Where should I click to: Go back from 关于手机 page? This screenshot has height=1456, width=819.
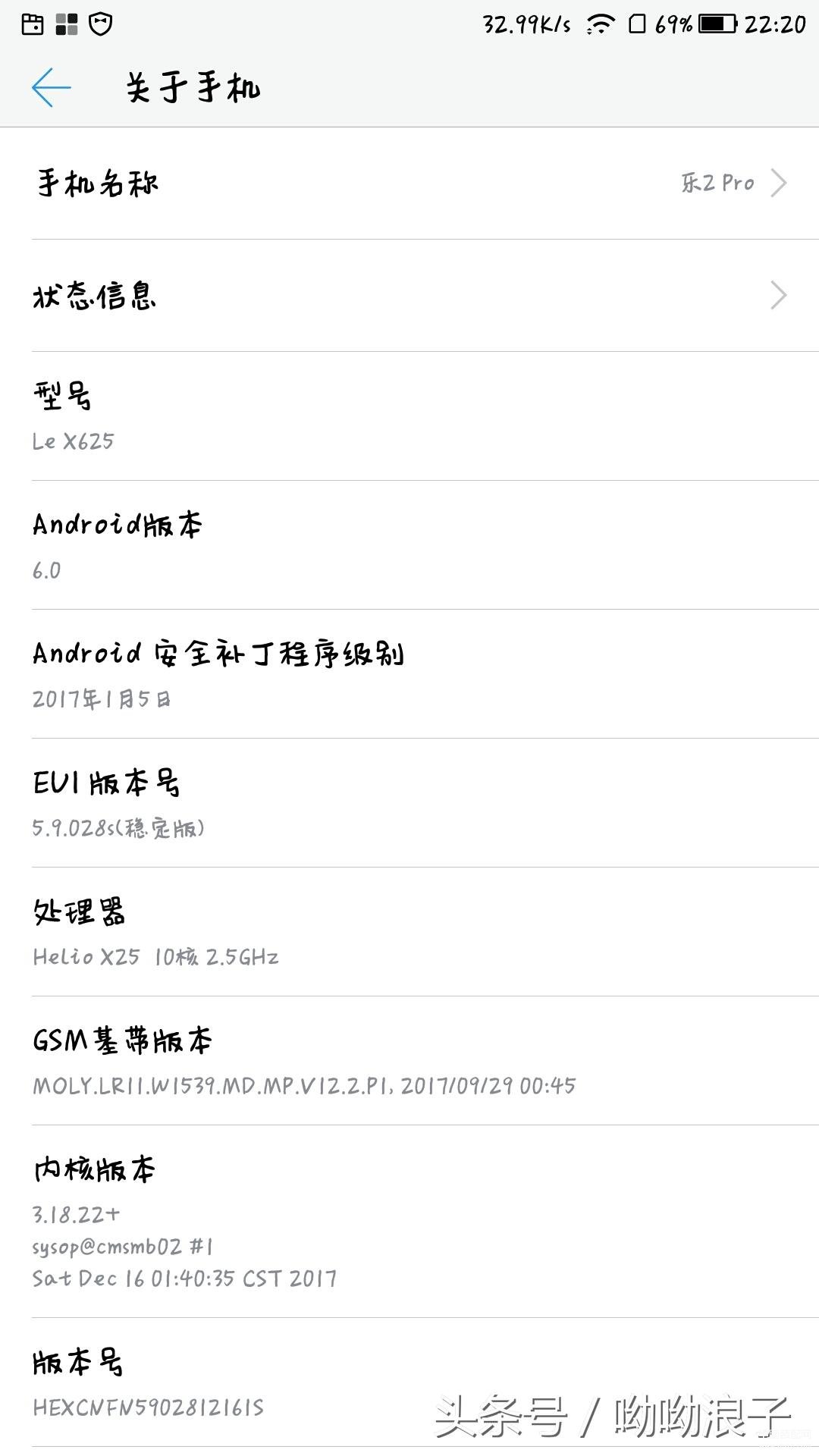click(52, 87)
